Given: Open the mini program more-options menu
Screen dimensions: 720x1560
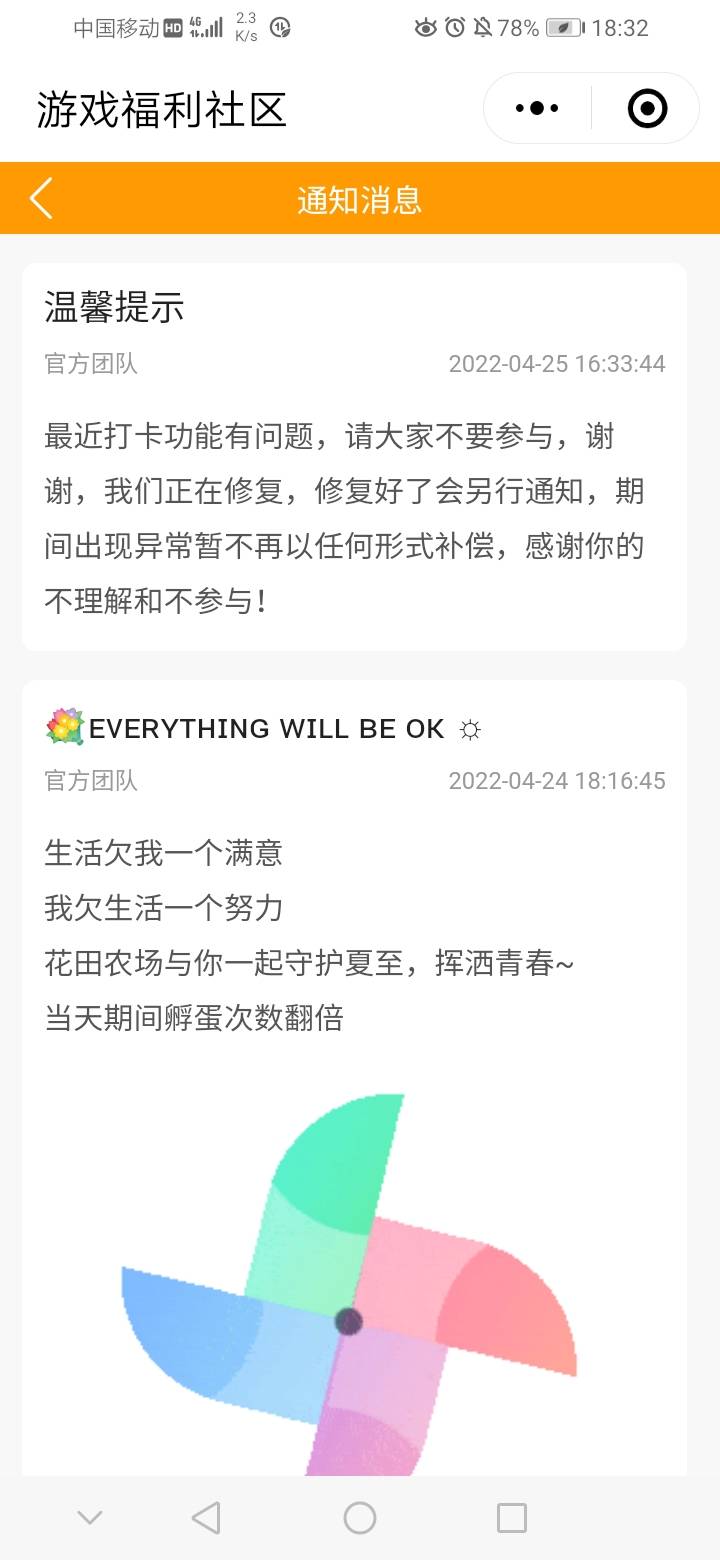Looking at the screenshot, I should coord(537,108).
